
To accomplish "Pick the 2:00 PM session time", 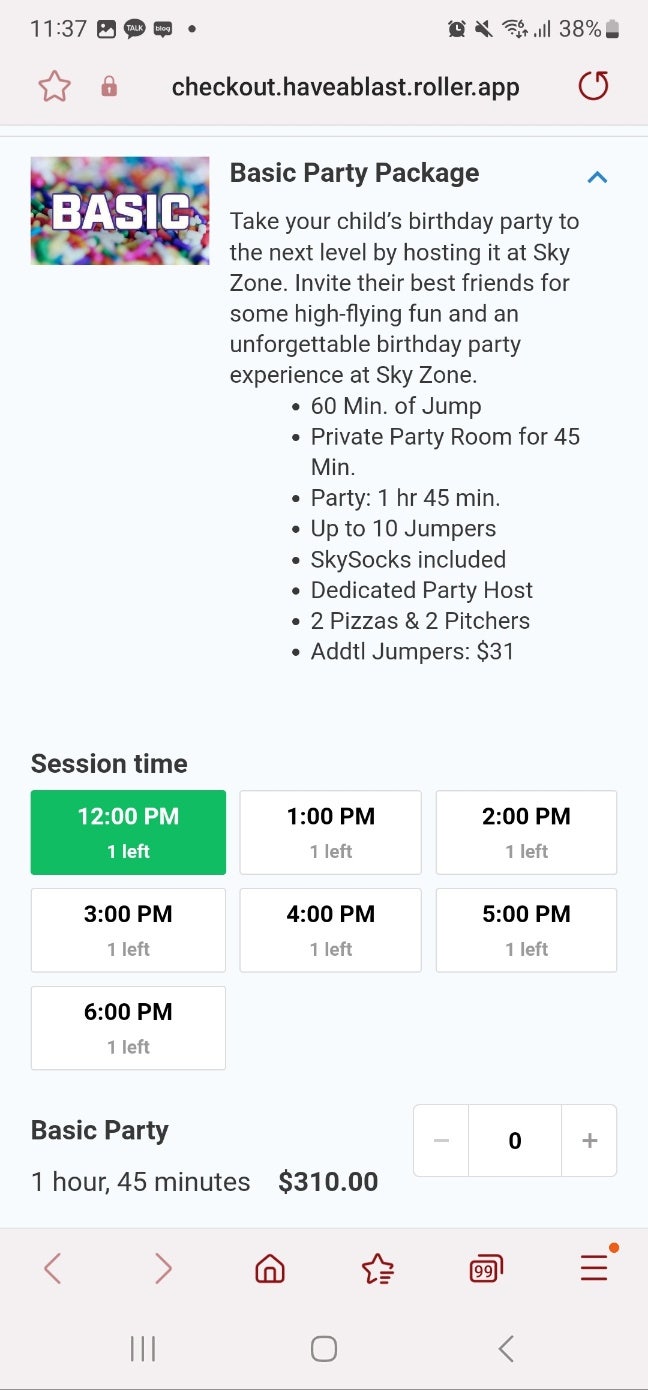I will [526, 832].
